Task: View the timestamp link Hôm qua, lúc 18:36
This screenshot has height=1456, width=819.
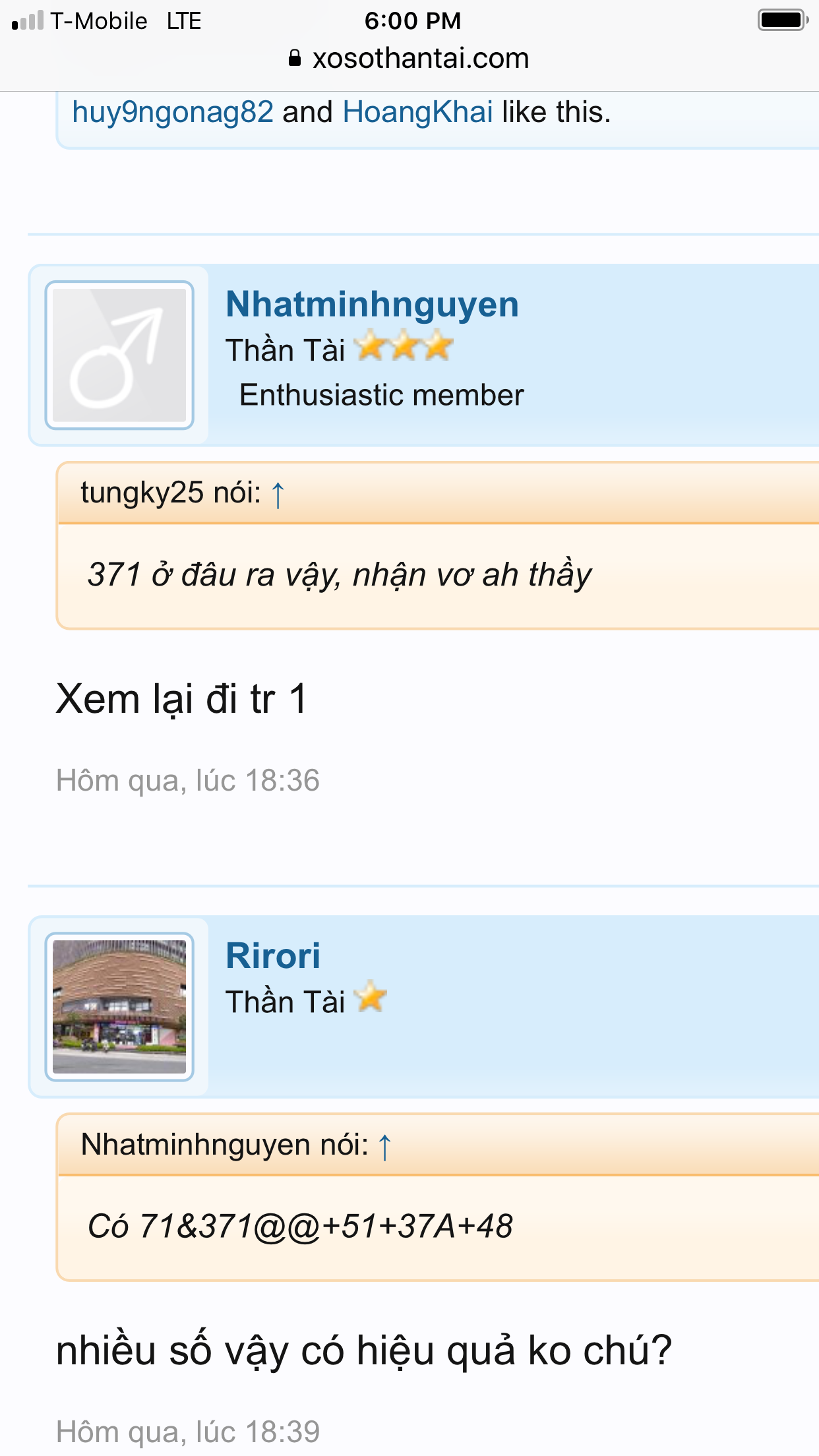Action: [x=188, y=781]
